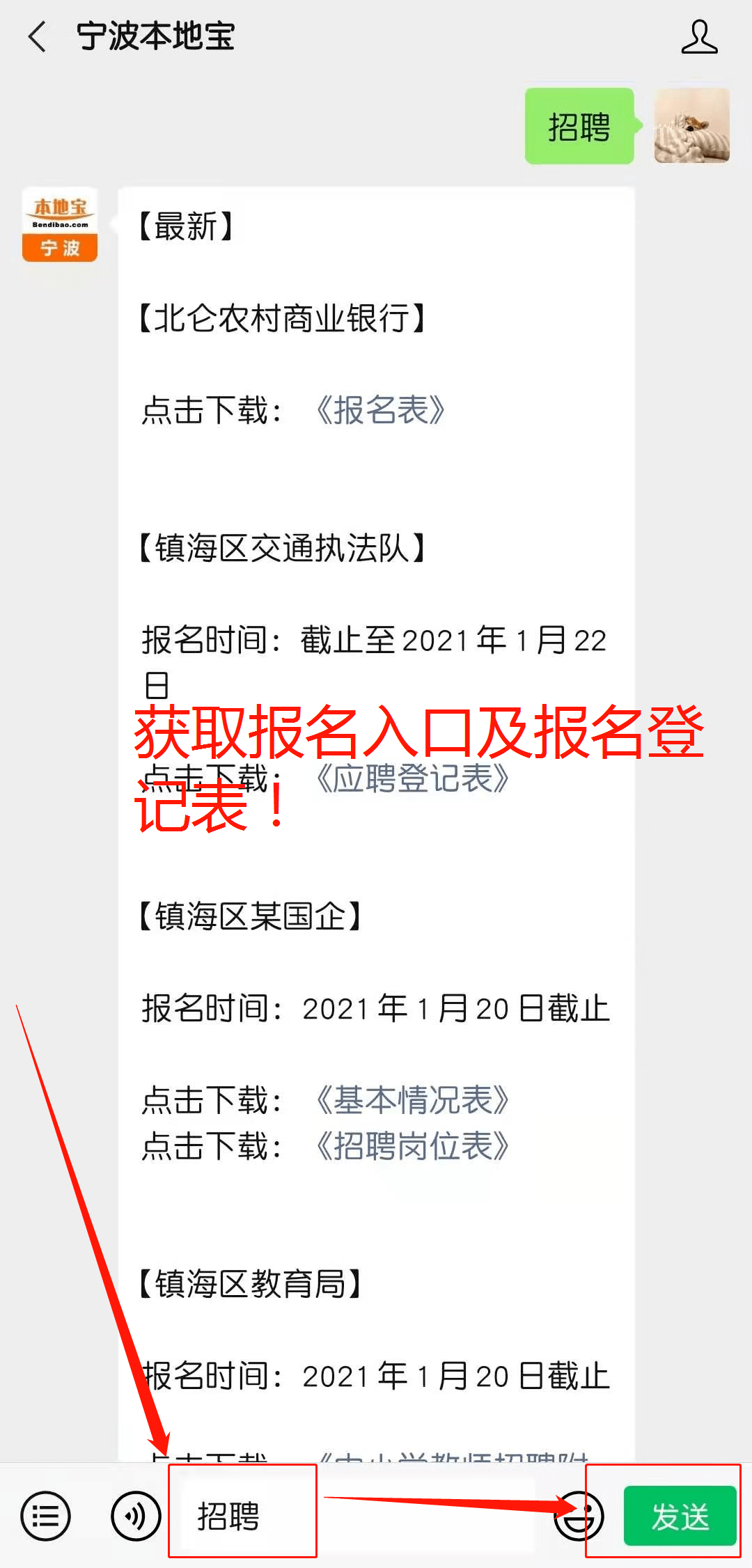The height and width of the screenshot is (1568, 752).
Task: Download 《基本情况表》
Action: [x=412, y=1100]
